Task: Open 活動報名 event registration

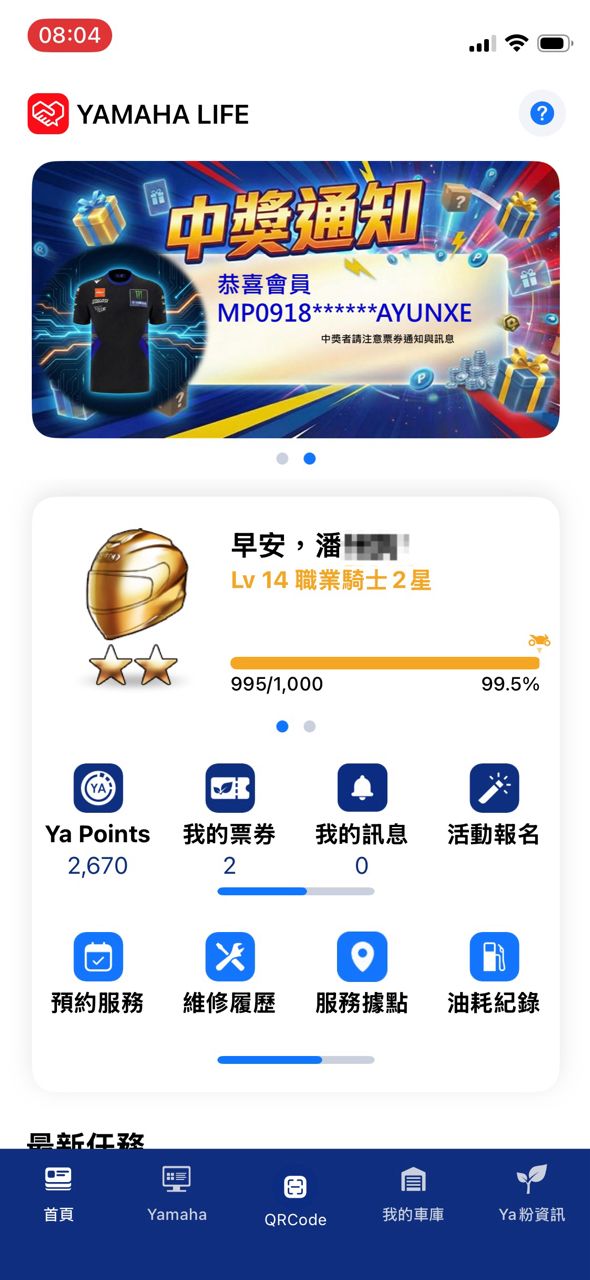Action: [x=494, y=806]
